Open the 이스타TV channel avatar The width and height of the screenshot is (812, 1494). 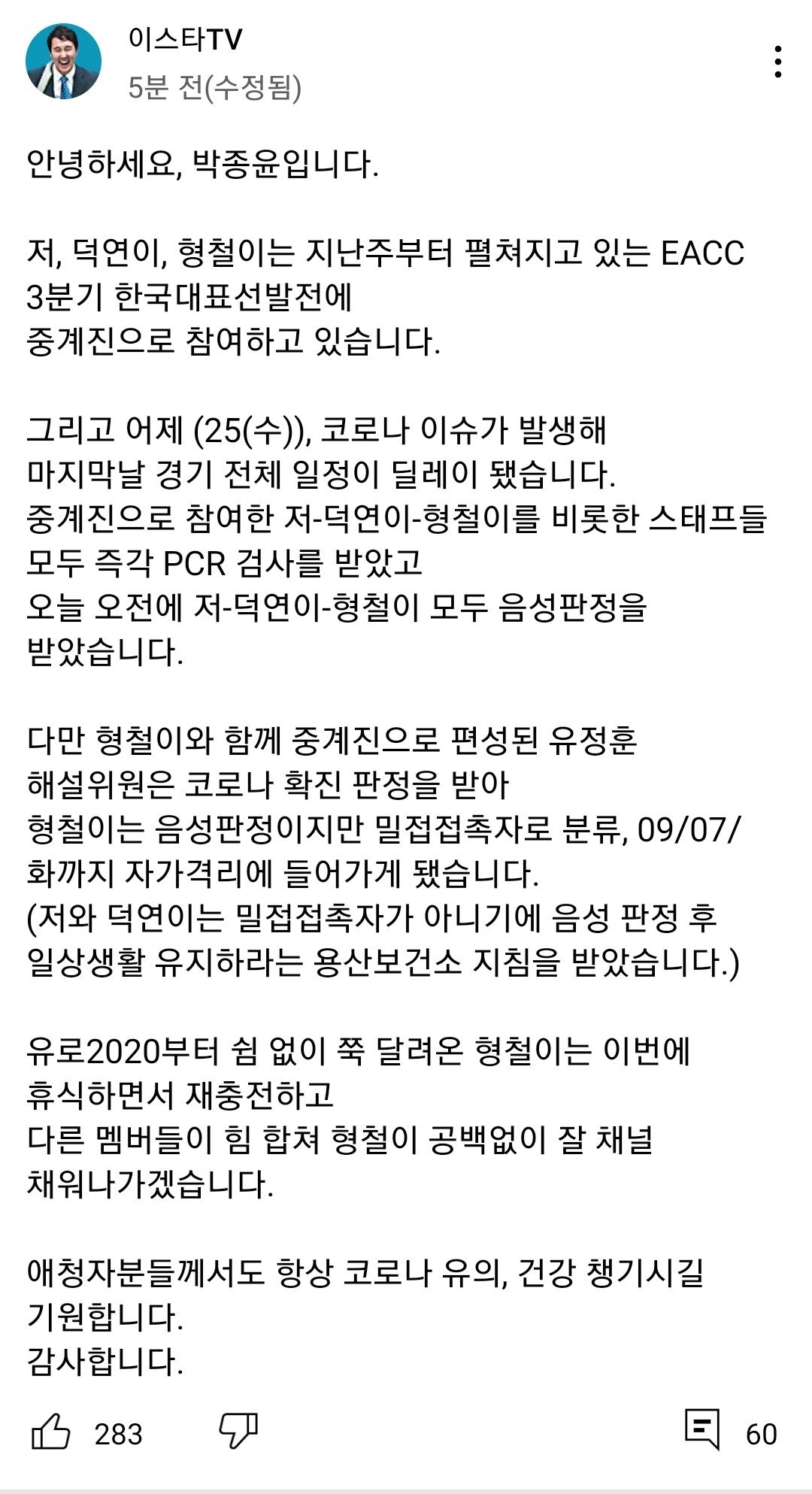coord(64,62)
